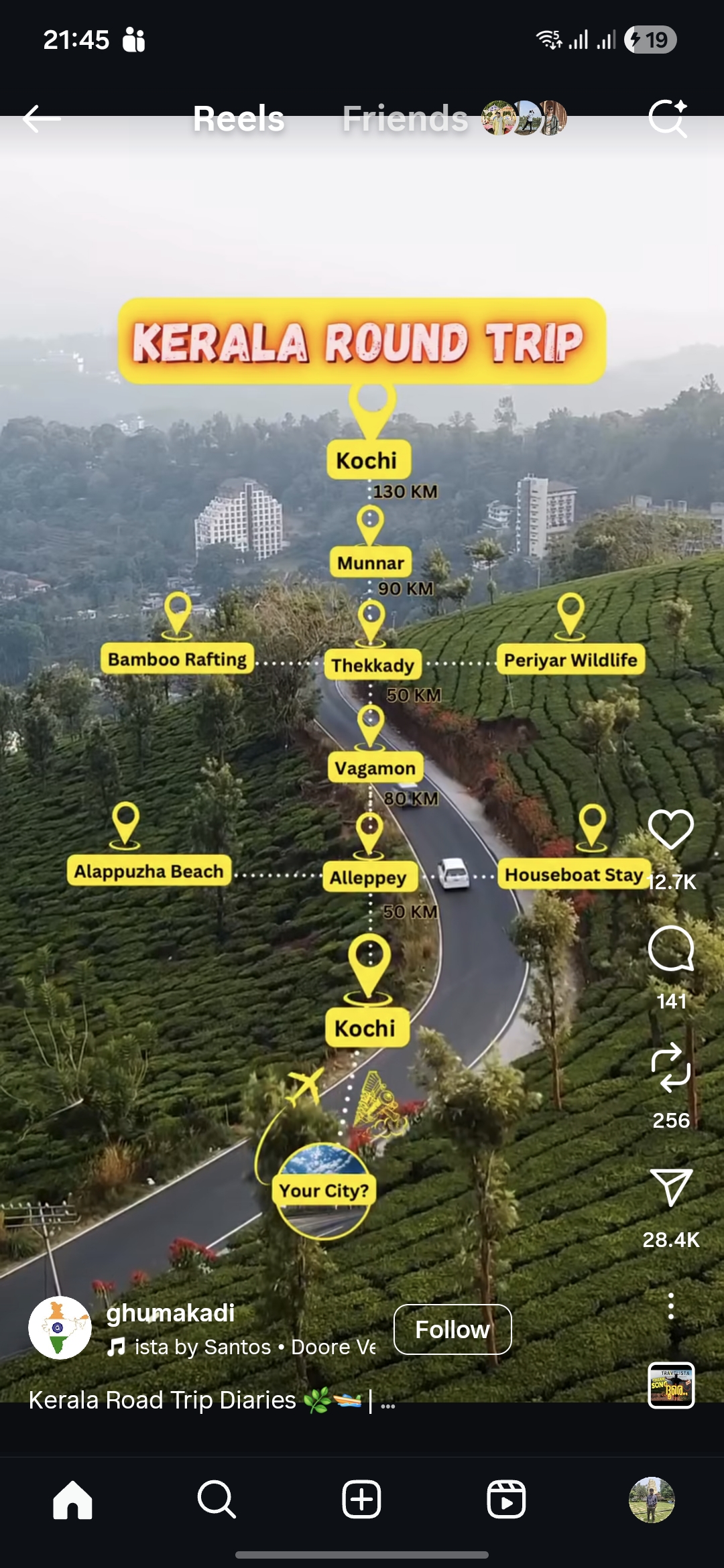
Task: Open the search icon with sparkle
Action: click(x=668, y=119)
